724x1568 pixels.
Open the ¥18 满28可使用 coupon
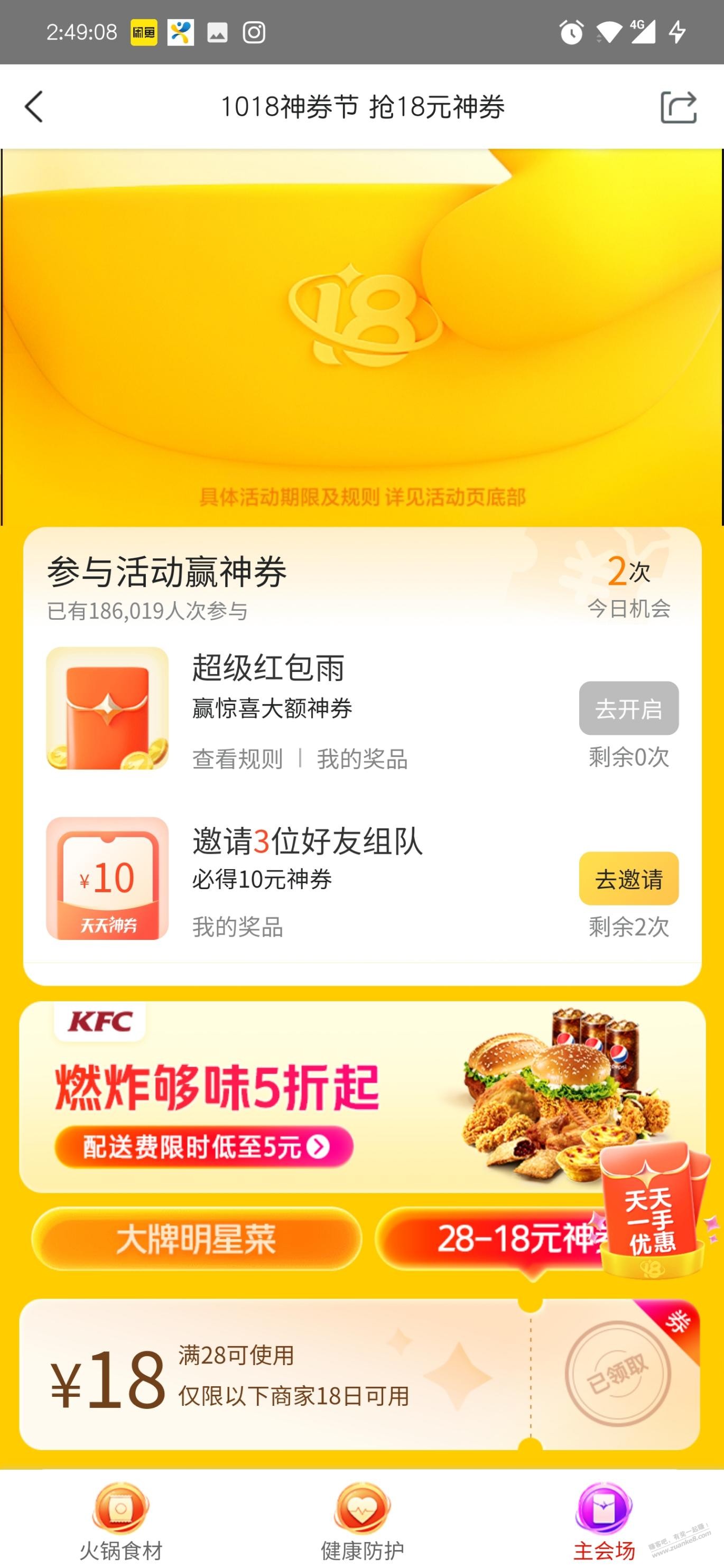point(274,1376)
